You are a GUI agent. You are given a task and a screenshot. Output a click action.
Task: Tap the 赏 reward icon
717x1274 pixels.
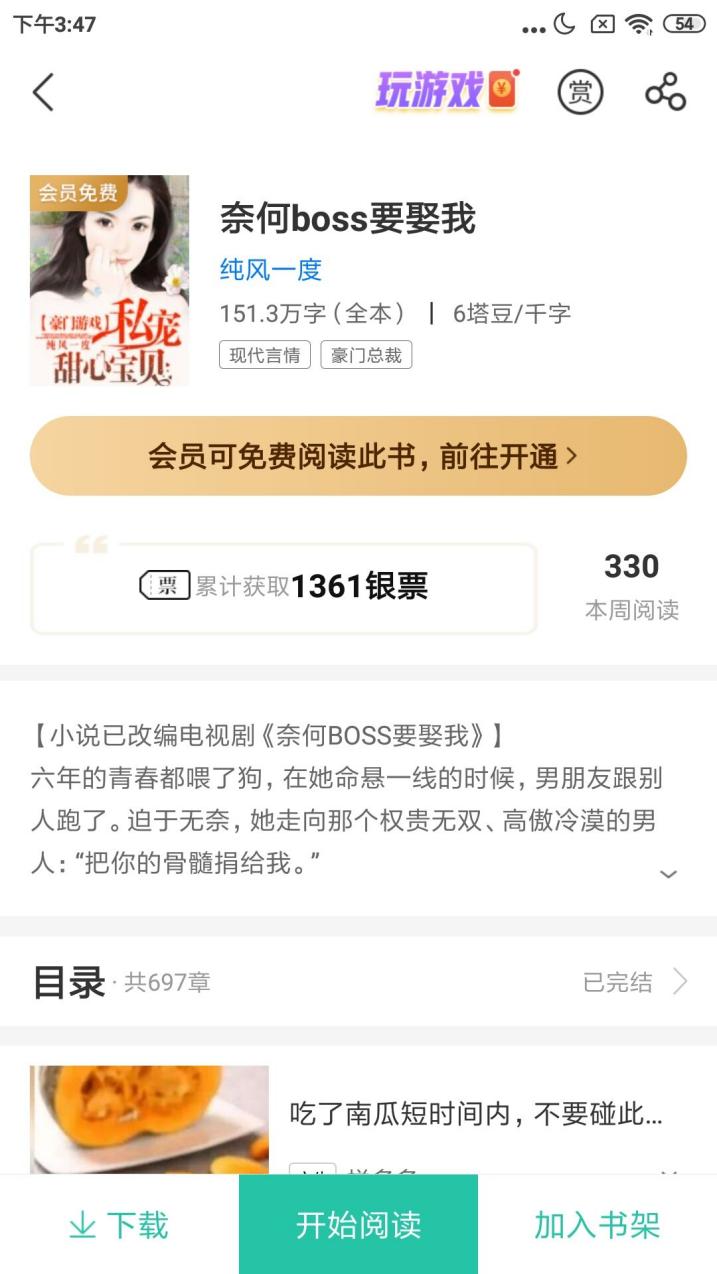(580, 92)
